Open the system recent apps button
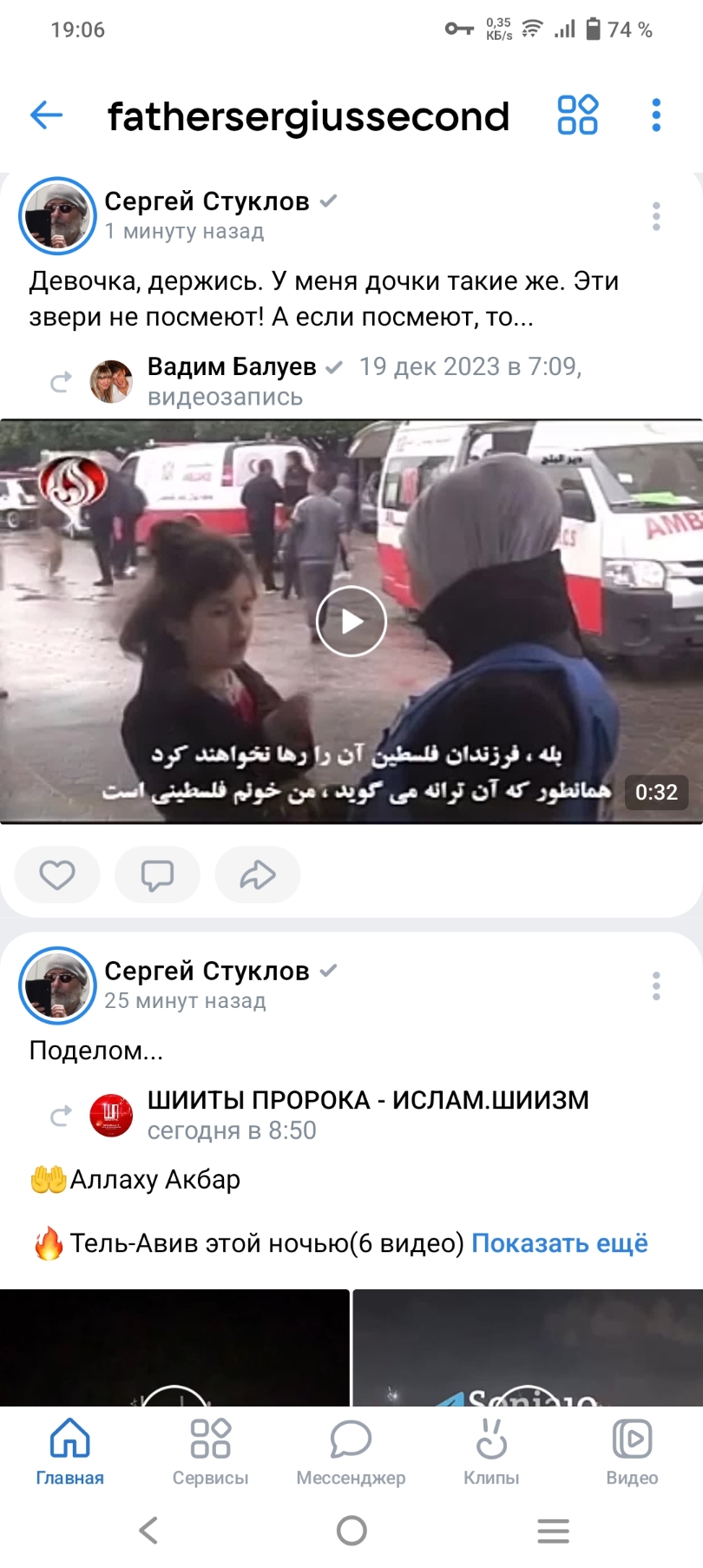The width and height of the screenshot is (703, 1568). 553,1531
